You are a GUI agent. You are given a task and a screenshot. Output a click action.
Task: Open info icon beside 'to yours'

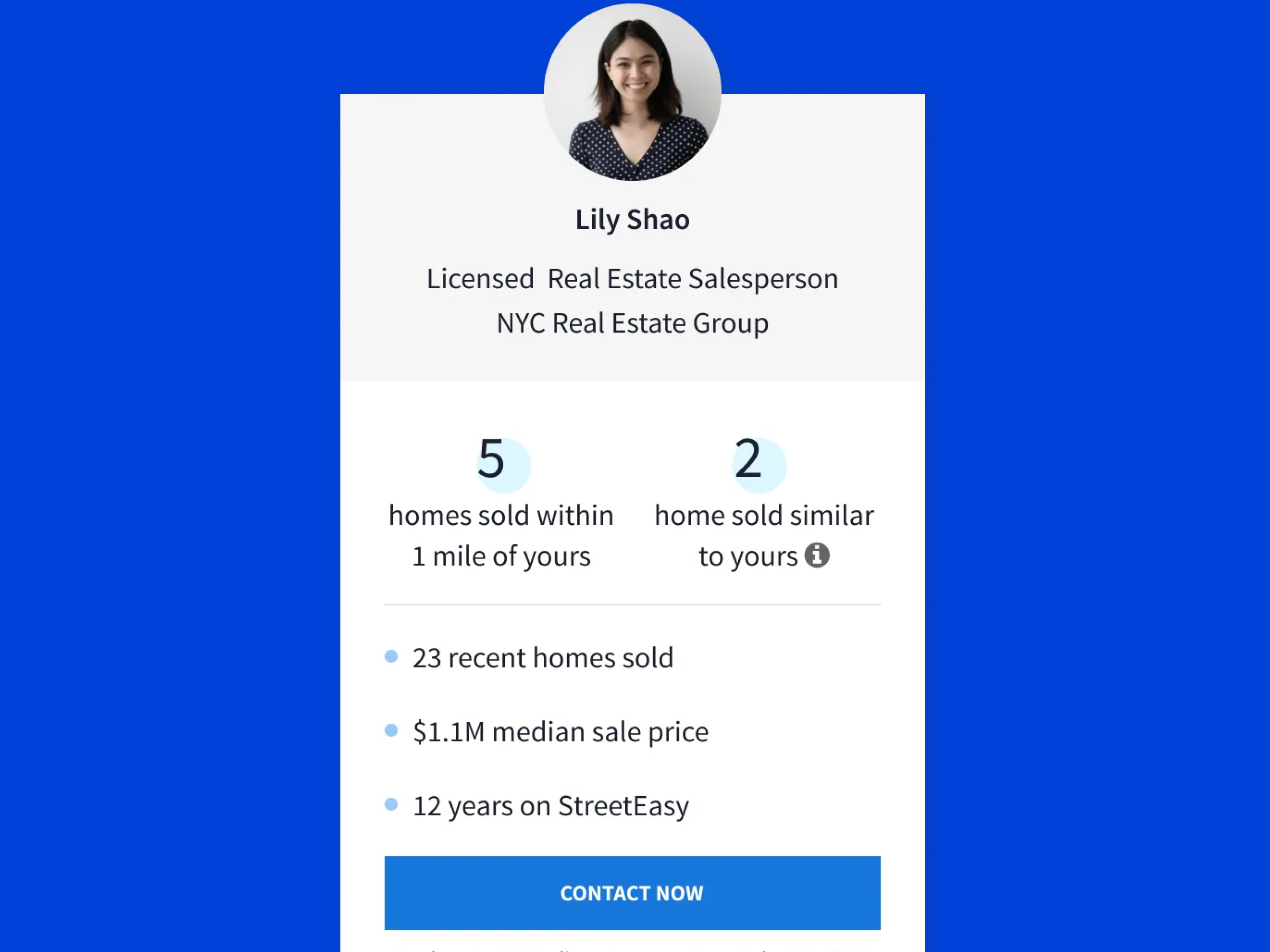(816, 555)
